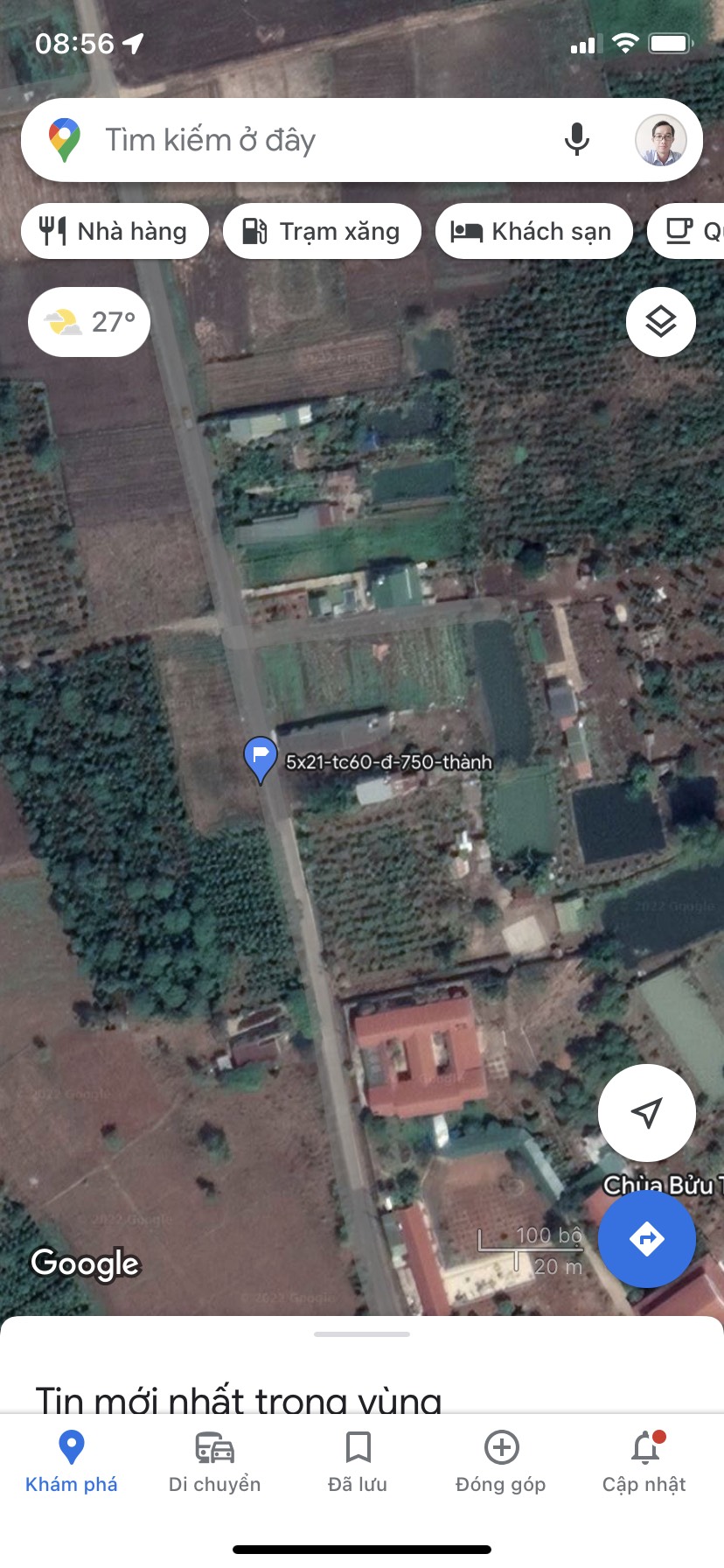Select the Nhà hàng chip
Screen dimensions: 724x1568
[115, 232]
